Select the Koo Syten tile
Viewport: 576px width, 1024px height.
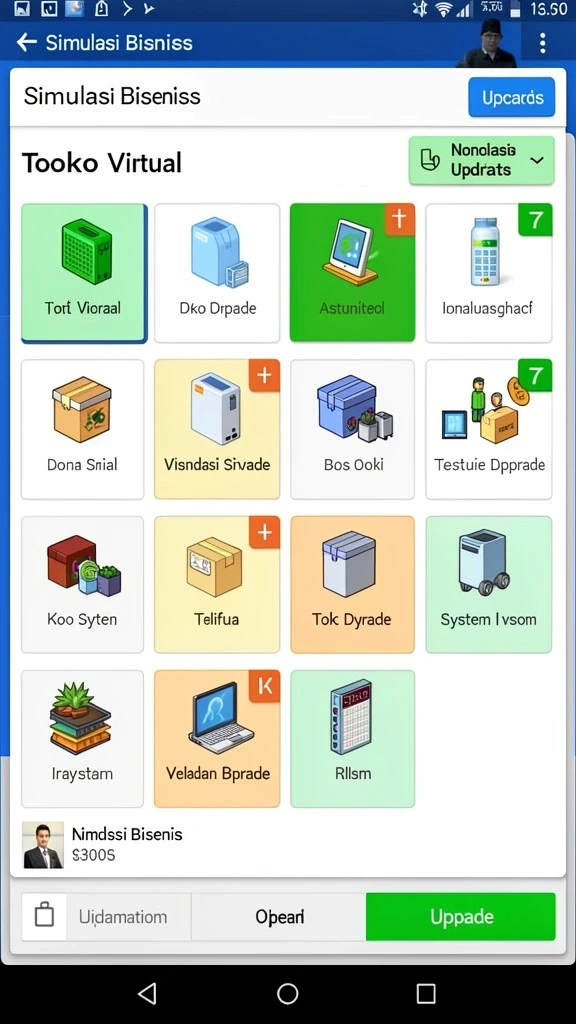82,584
